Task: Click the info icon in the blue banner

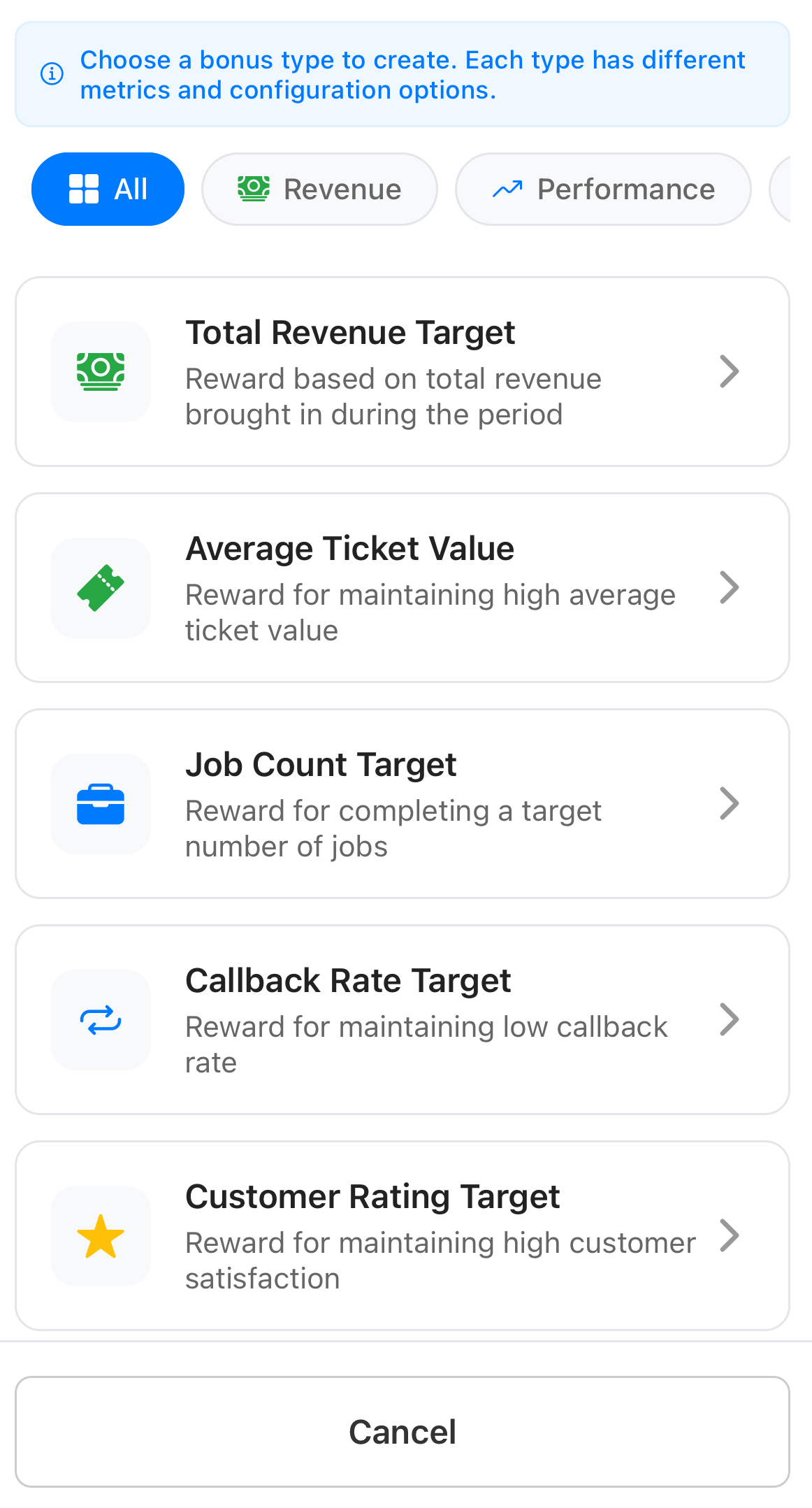Action: 51,74
